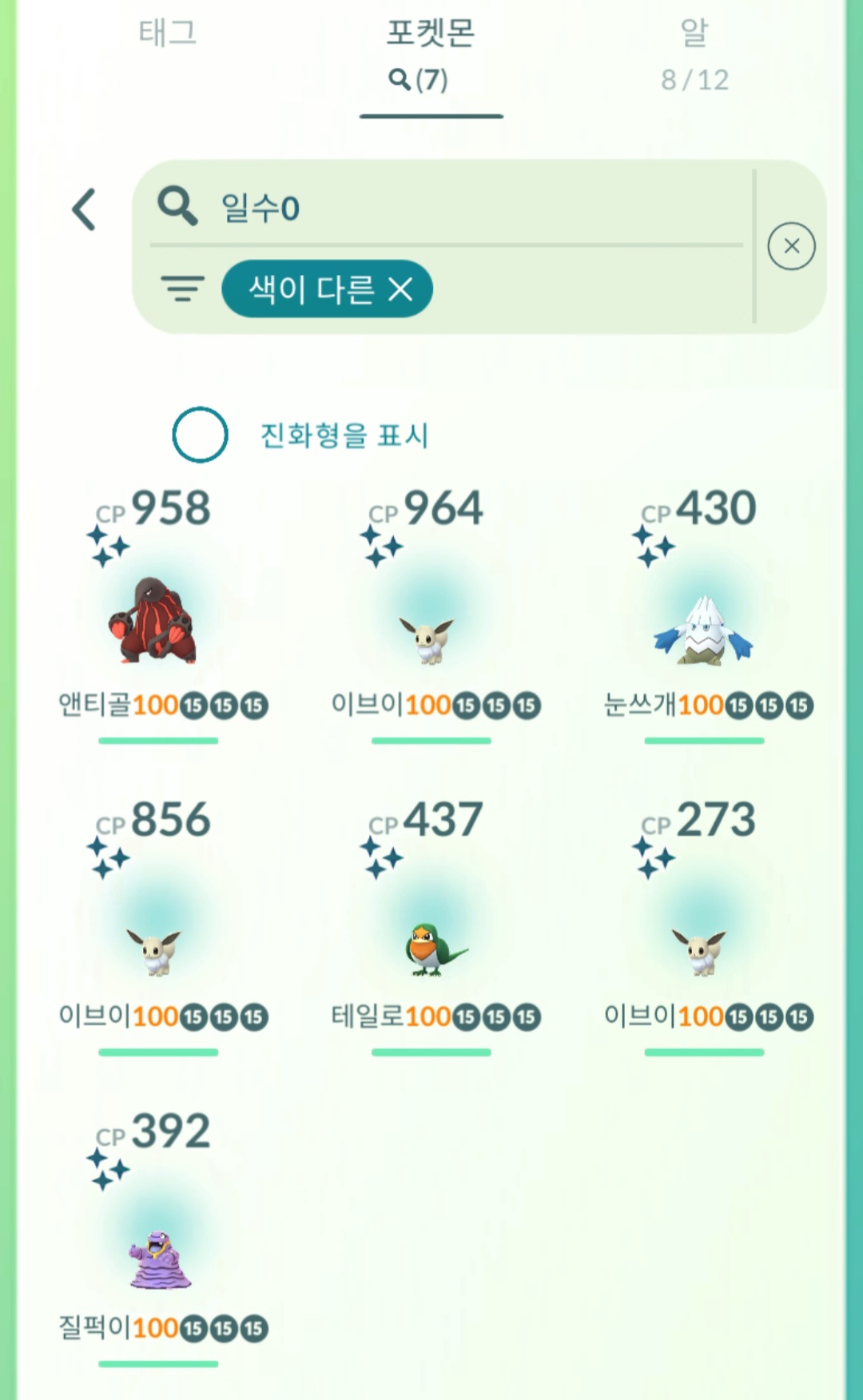Go back using the left arrow

click(x=85, y=210)
